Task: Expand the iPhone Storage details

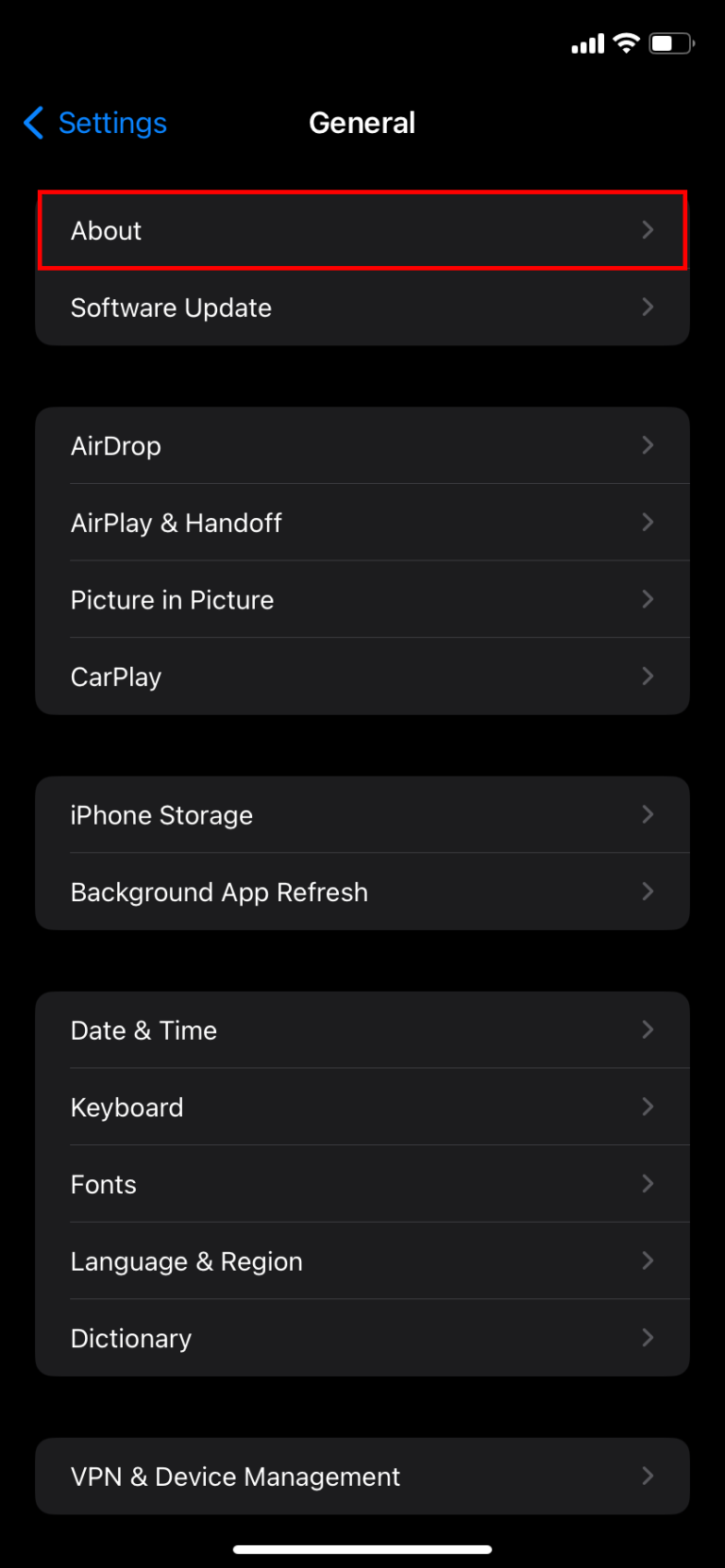Action: (362, 814)
